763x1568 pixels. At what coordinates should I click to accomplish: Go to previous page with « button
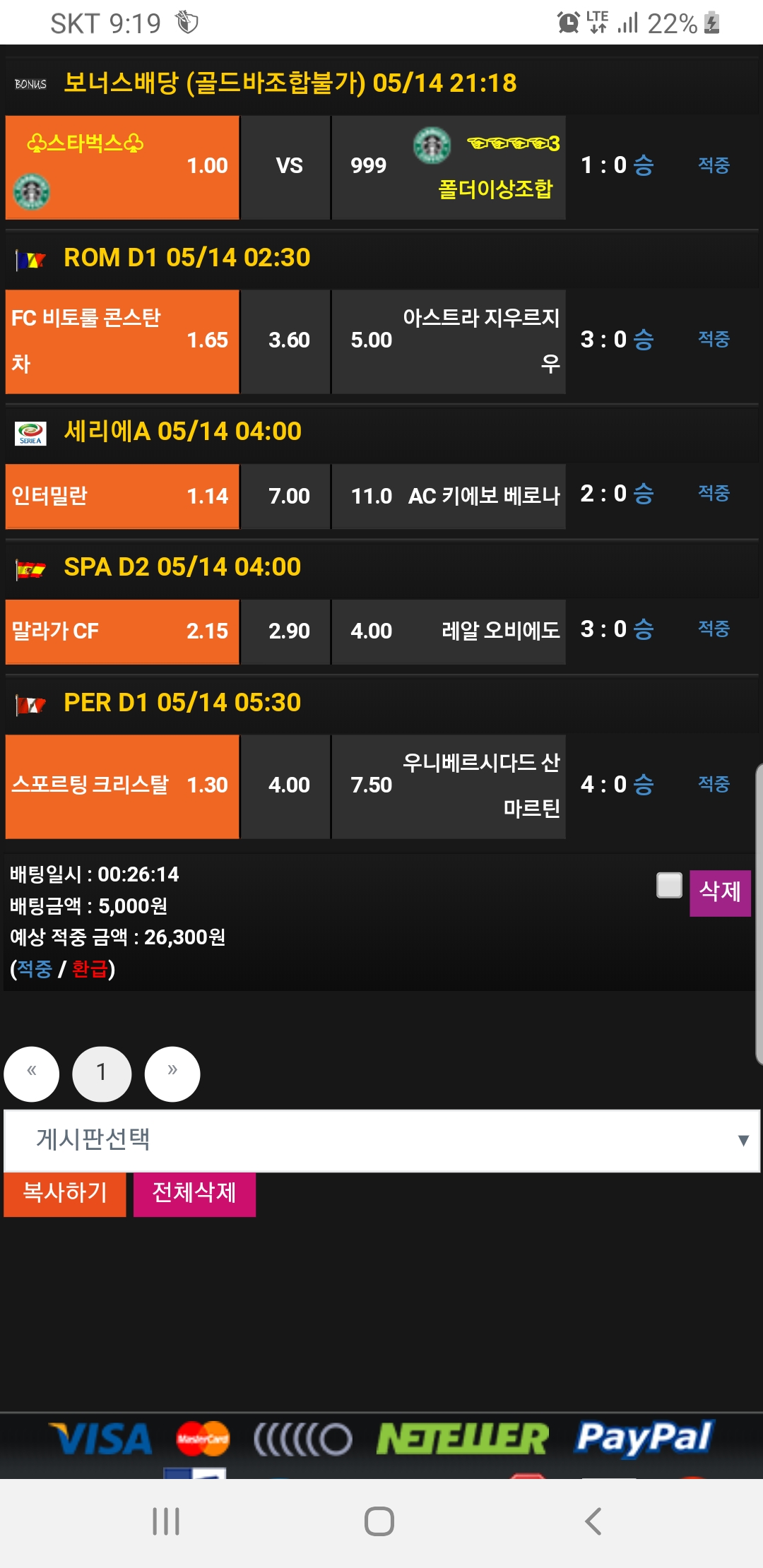(x=32, y=1073)
